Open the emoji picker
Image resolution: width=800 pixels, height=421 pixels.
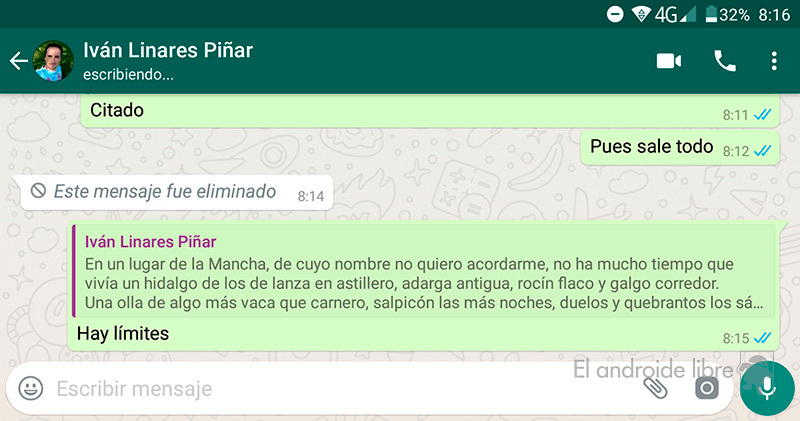pos(31,388)
